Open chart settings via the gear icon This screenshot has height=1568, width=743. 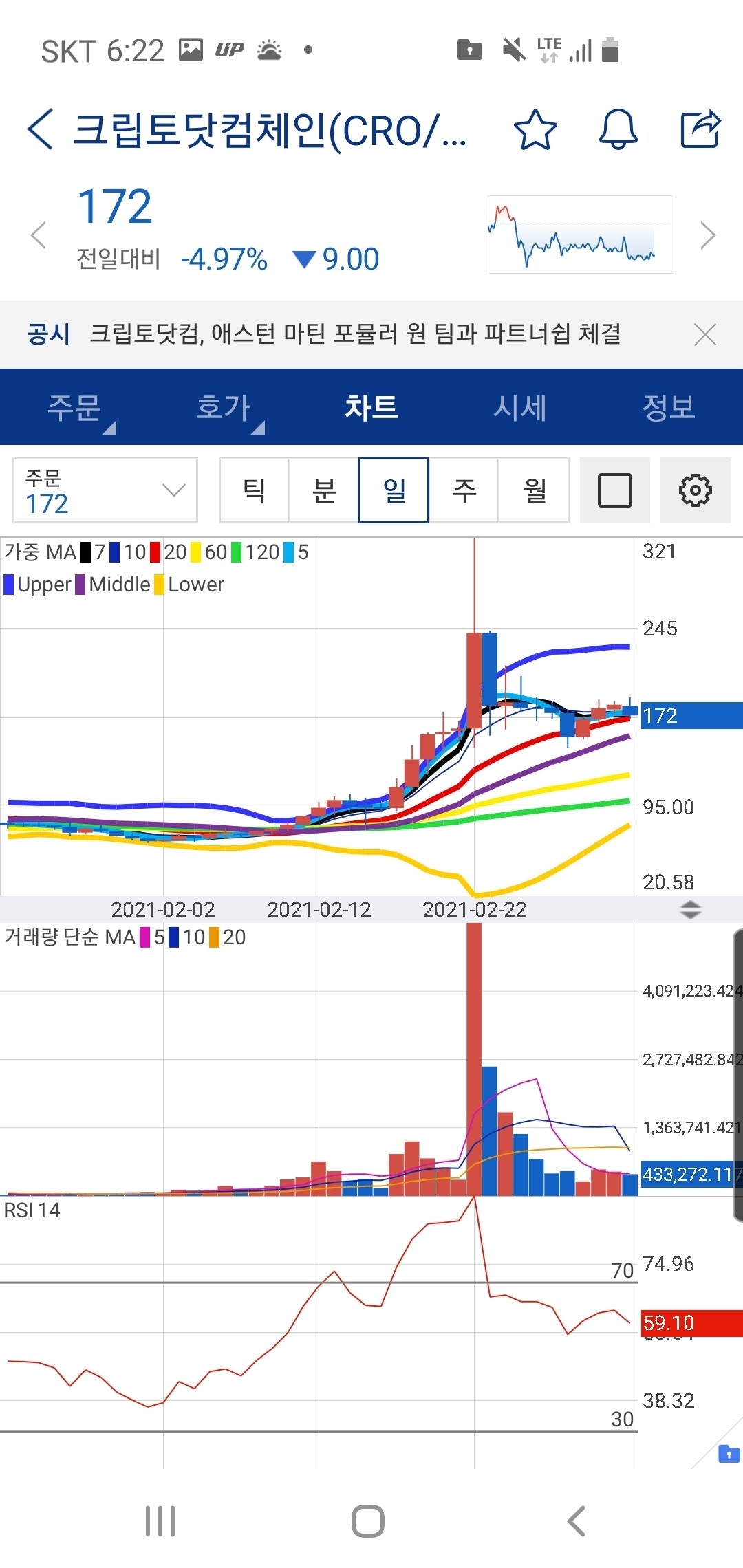click(x=695, y=490)
